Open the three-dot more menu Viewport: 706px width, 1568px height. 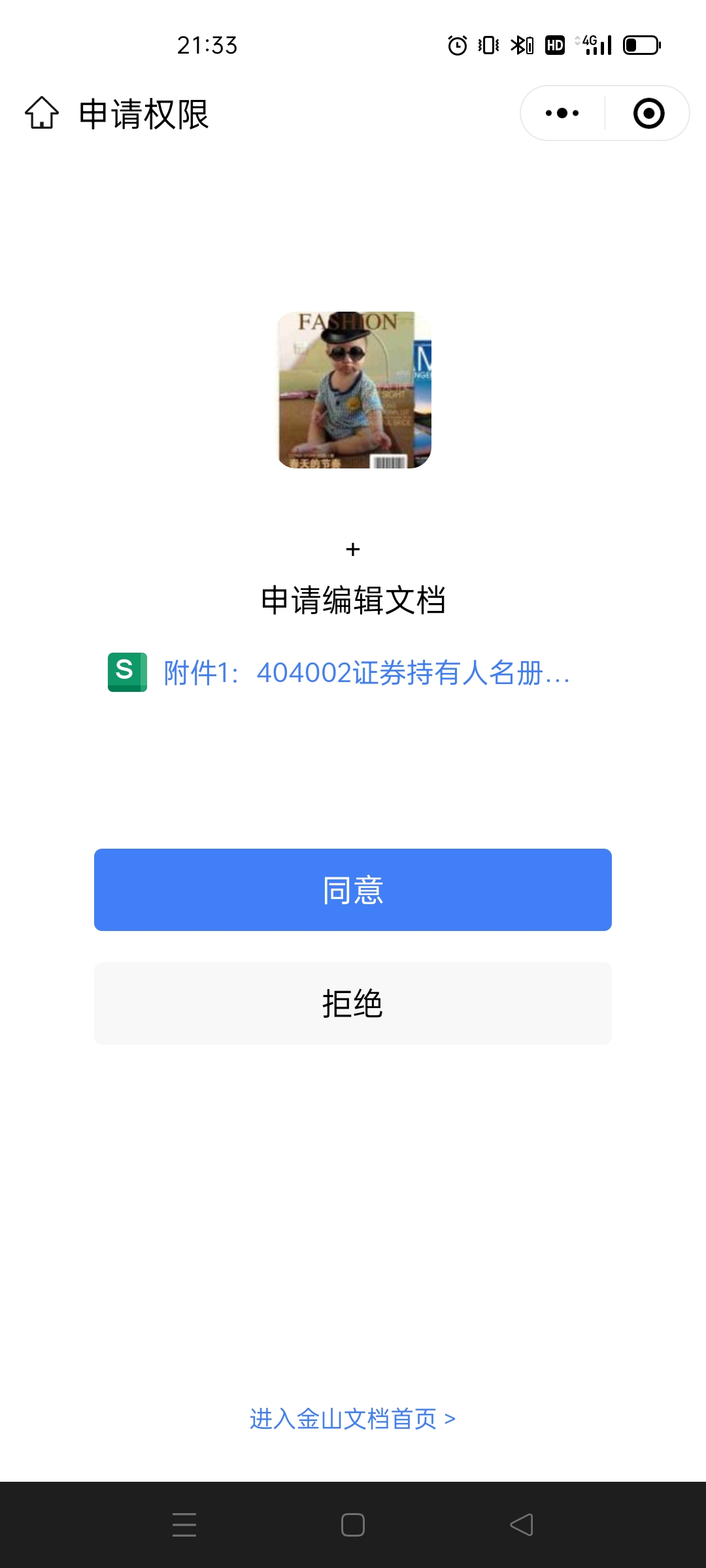[x=562, y=113]
